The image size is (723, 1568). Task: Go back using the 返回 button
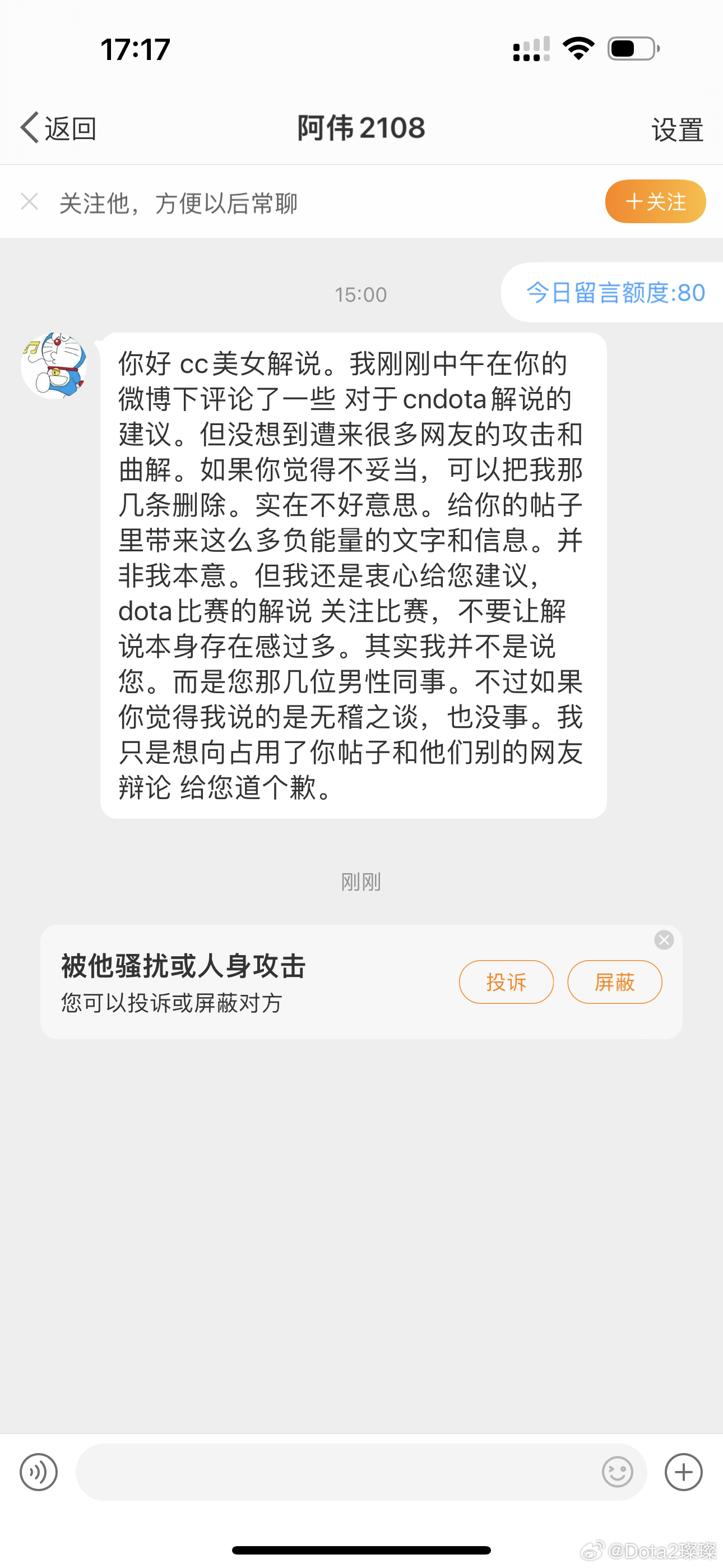[58, 128]
